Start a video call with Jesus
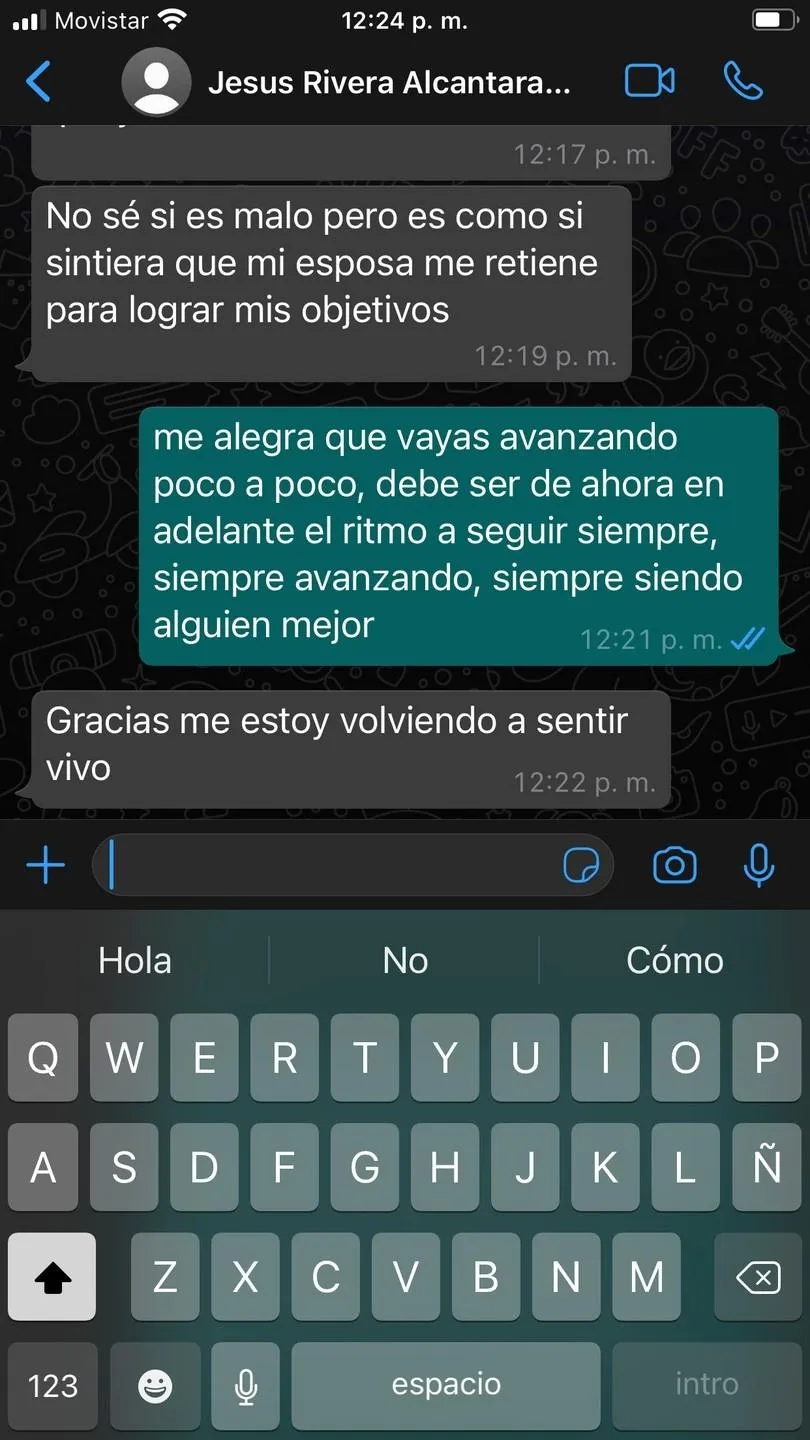The image size is (810, 1440). click(x=649, y=81)
